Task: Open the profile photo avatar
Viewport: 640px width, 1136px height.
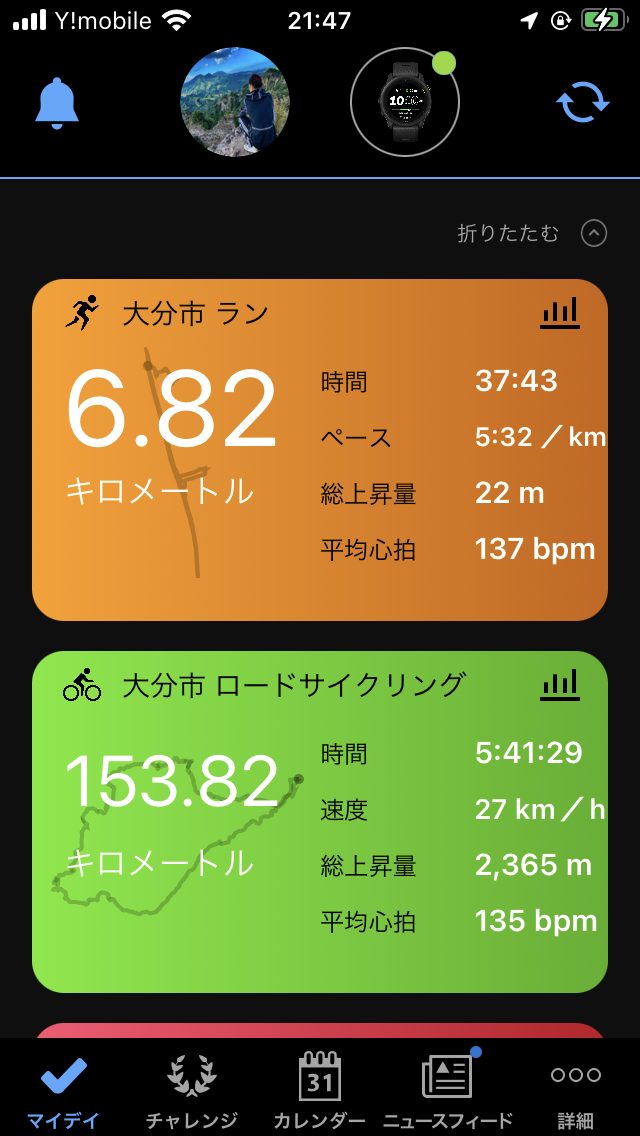Action: coord(235,102)
